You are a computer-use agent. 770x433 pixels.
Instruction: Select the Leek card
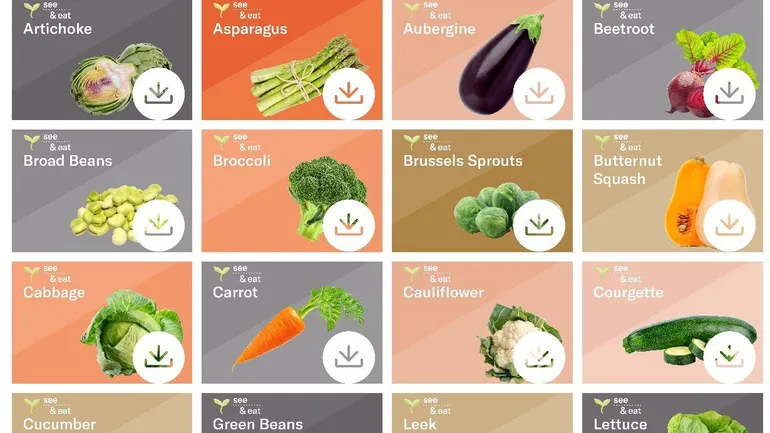481,414
